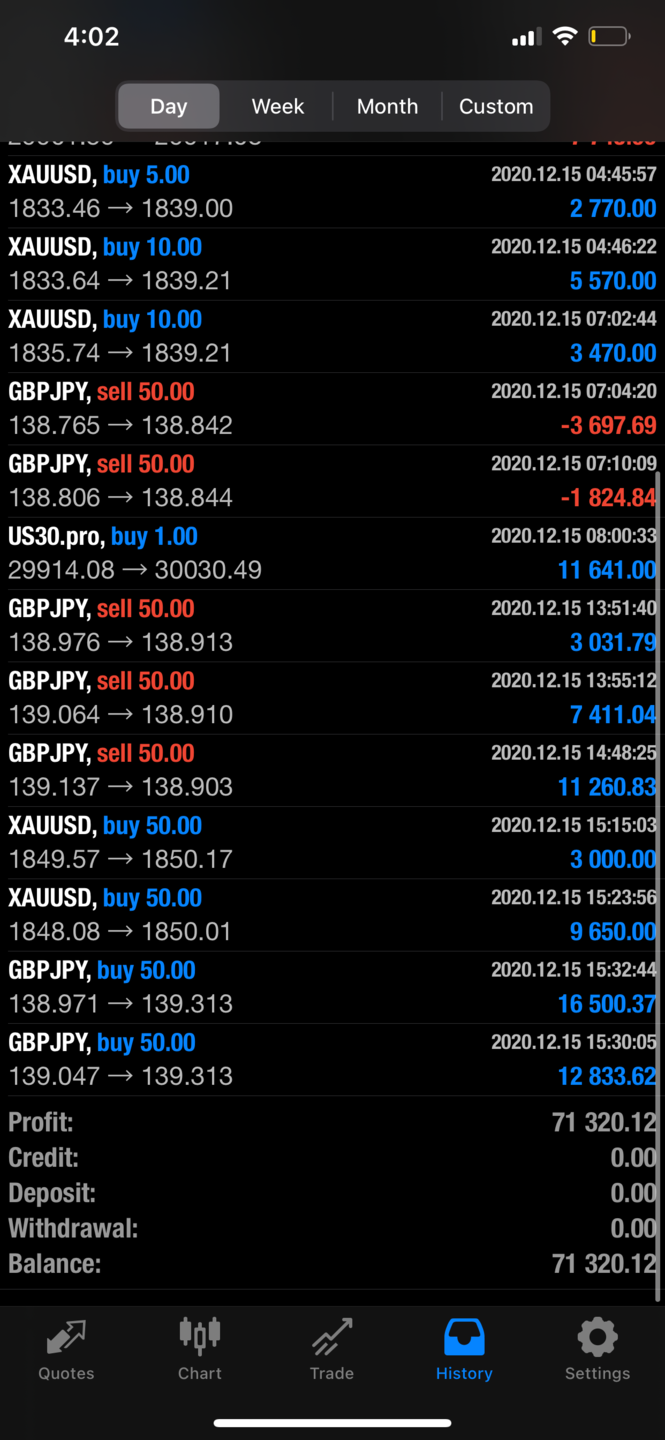The image size is (665, 1440).
Task: Select the GBPJPY sell with 11 260.83 profit
Action: (x=332, y=770)
